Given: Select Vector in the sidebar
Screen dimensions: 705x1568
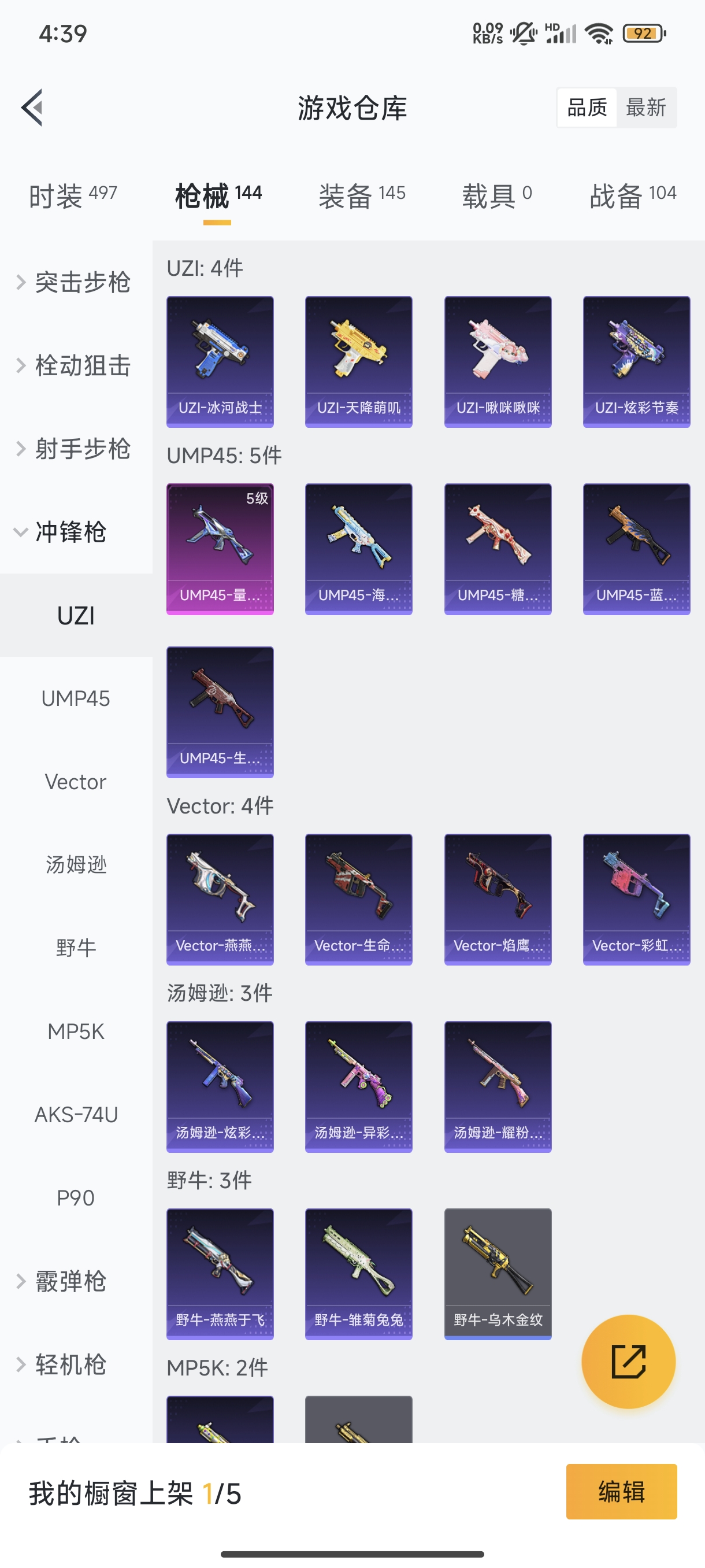Looking at the screenshot, I should point(76,782).
